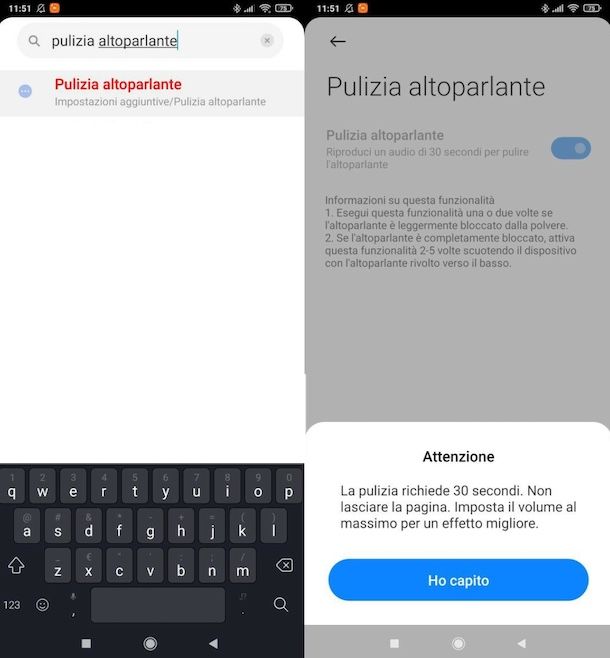Confirm with the Ho capito button
Image resolution: width=610 pixels, height=658 pixels.
pos(458,580)
